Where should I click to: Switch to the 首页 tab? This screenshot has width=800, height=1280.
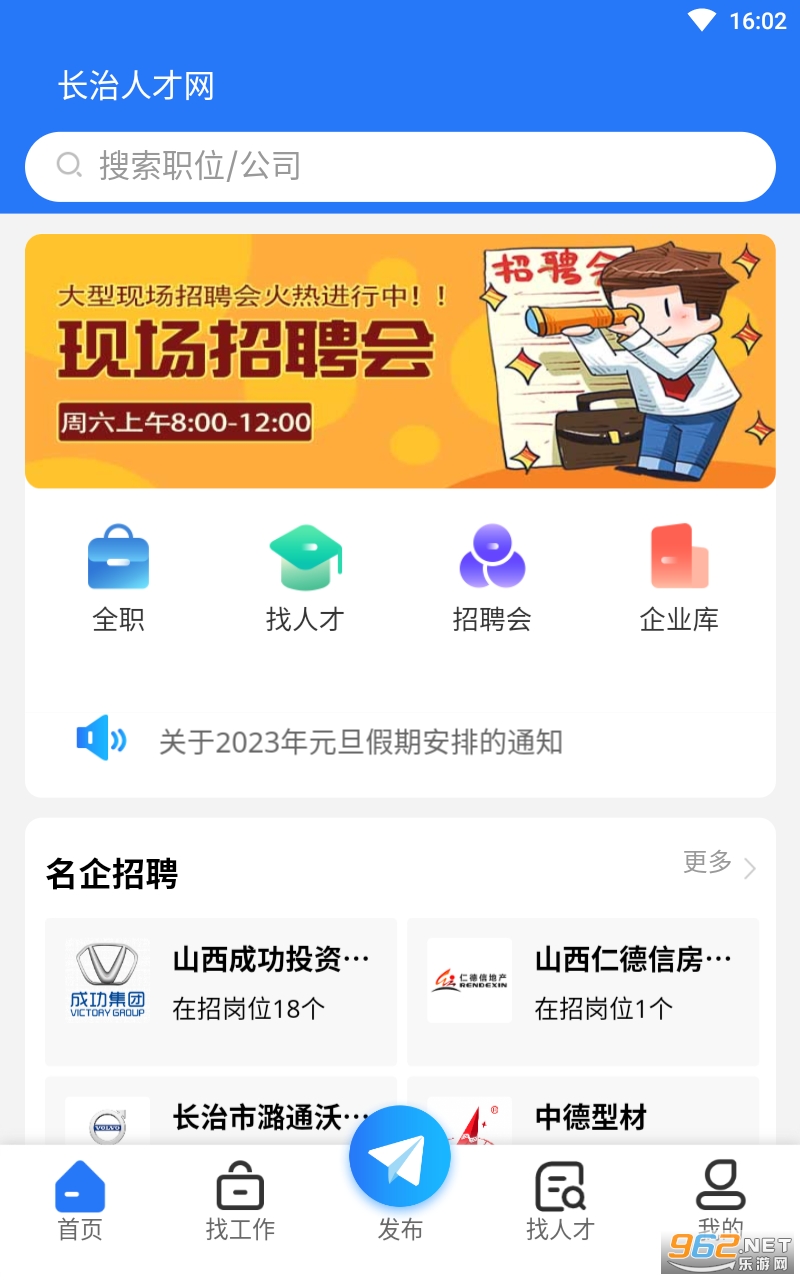[80, 1200]
